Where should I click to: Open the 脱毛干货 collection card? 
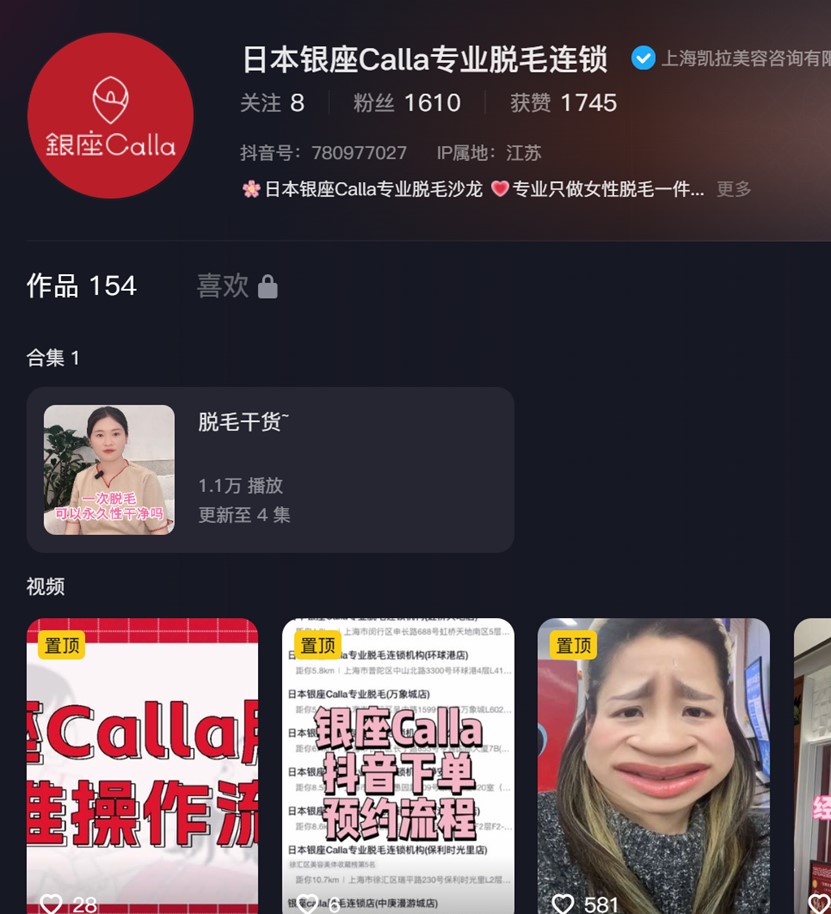(270, 470)
